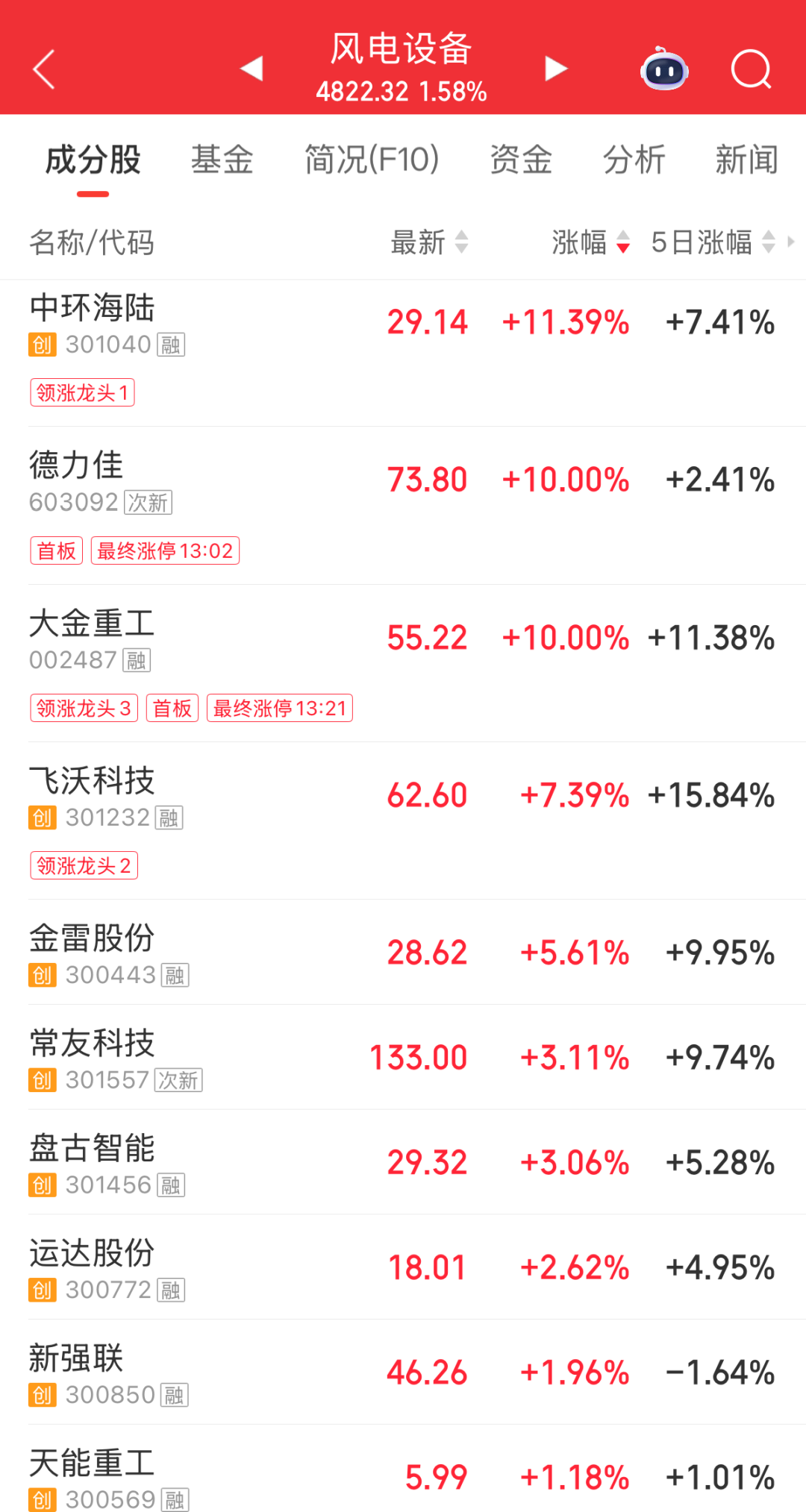Switch to the 基金 tab
The height and width of the screenshot is (1512, 806).
pyautogui.click(x=222, y=160)
